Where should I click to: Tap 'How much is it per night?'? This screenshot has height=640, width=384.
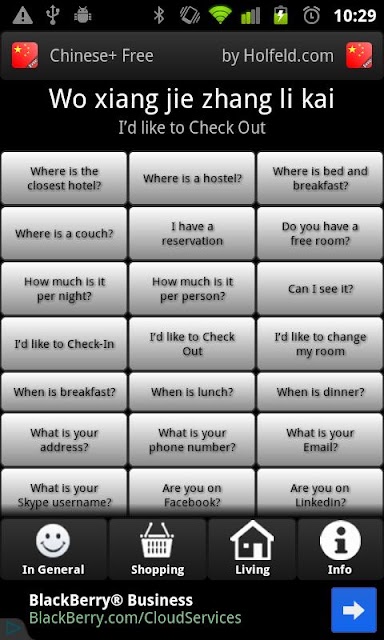[64, 289]
